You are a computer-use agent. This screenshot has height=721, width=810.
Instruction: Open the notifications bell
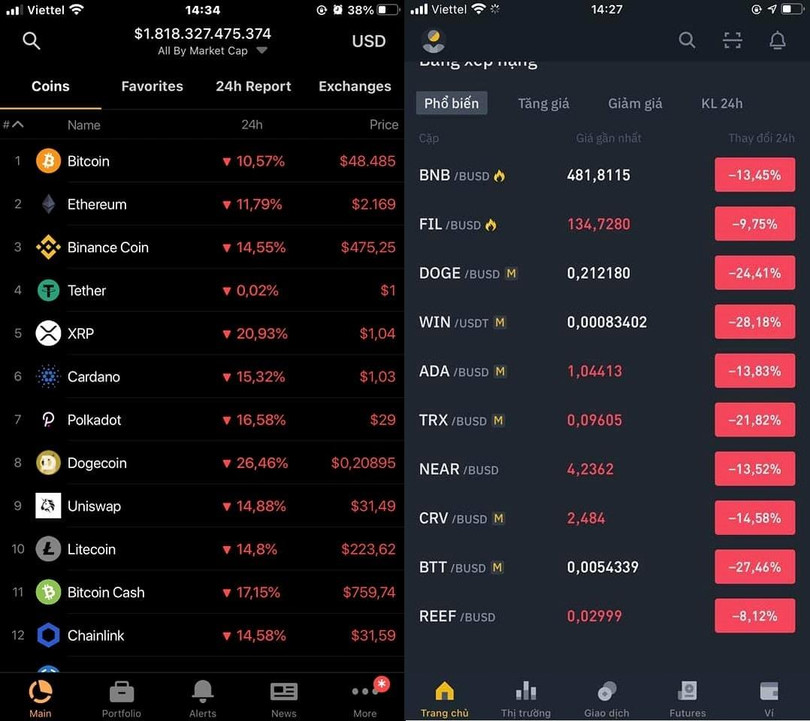tap(777, 40)
